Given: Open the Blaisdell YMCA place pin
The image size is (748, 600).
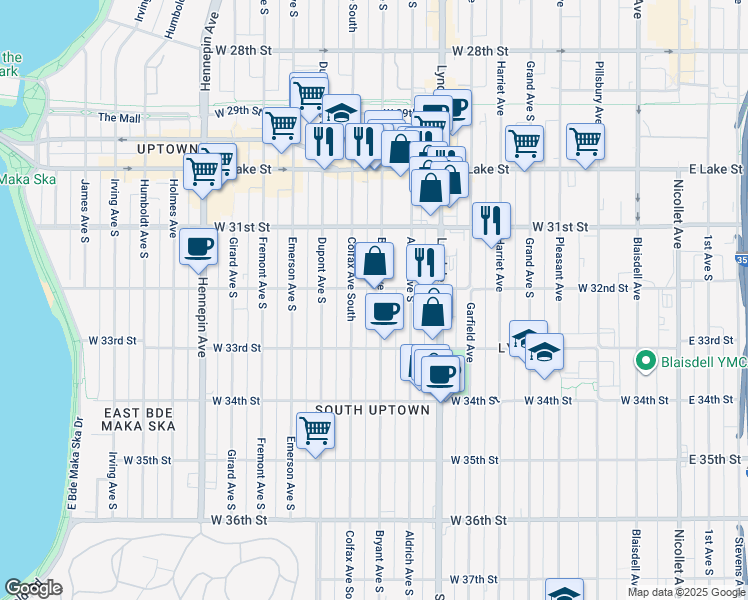Looking at the screenshot, I should (645, 361).
